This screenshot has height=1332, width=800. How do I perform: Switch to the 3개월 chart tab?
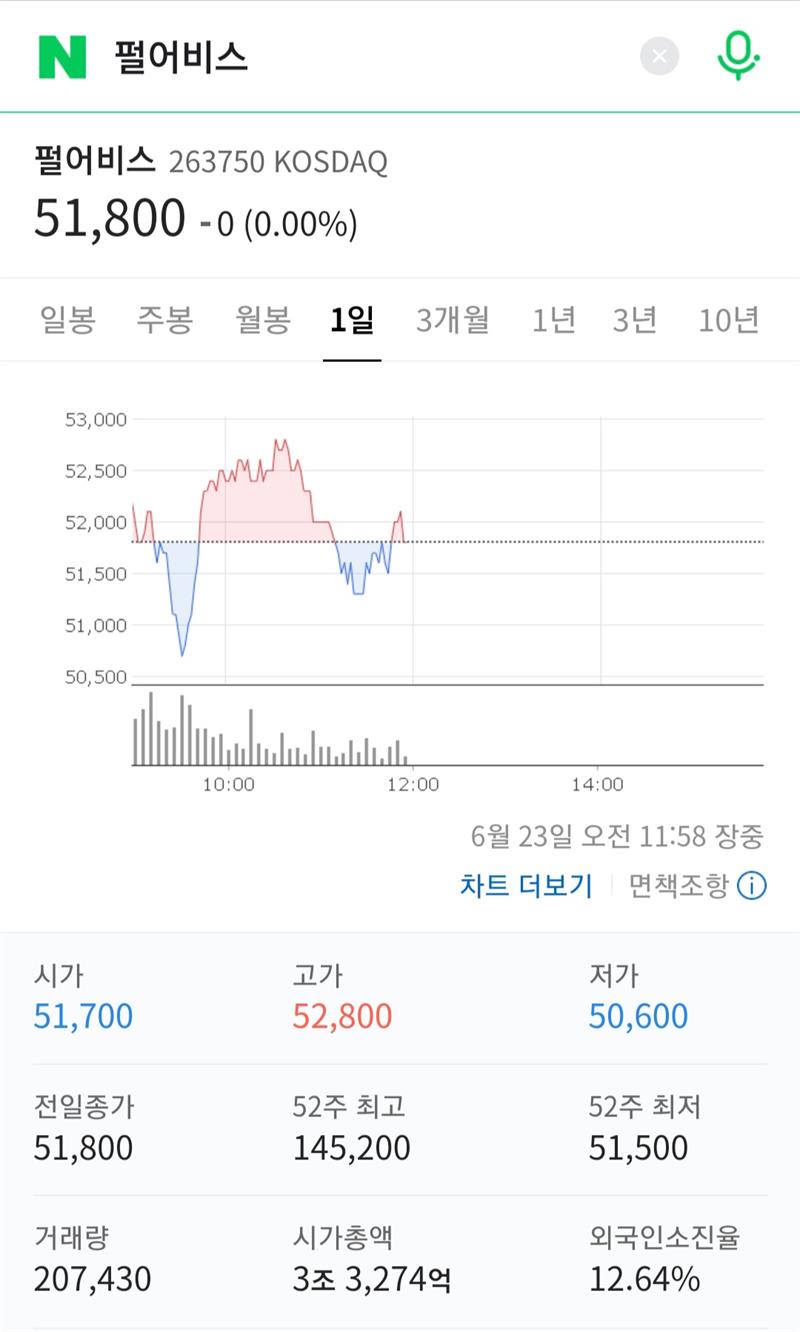pos(453,320)
